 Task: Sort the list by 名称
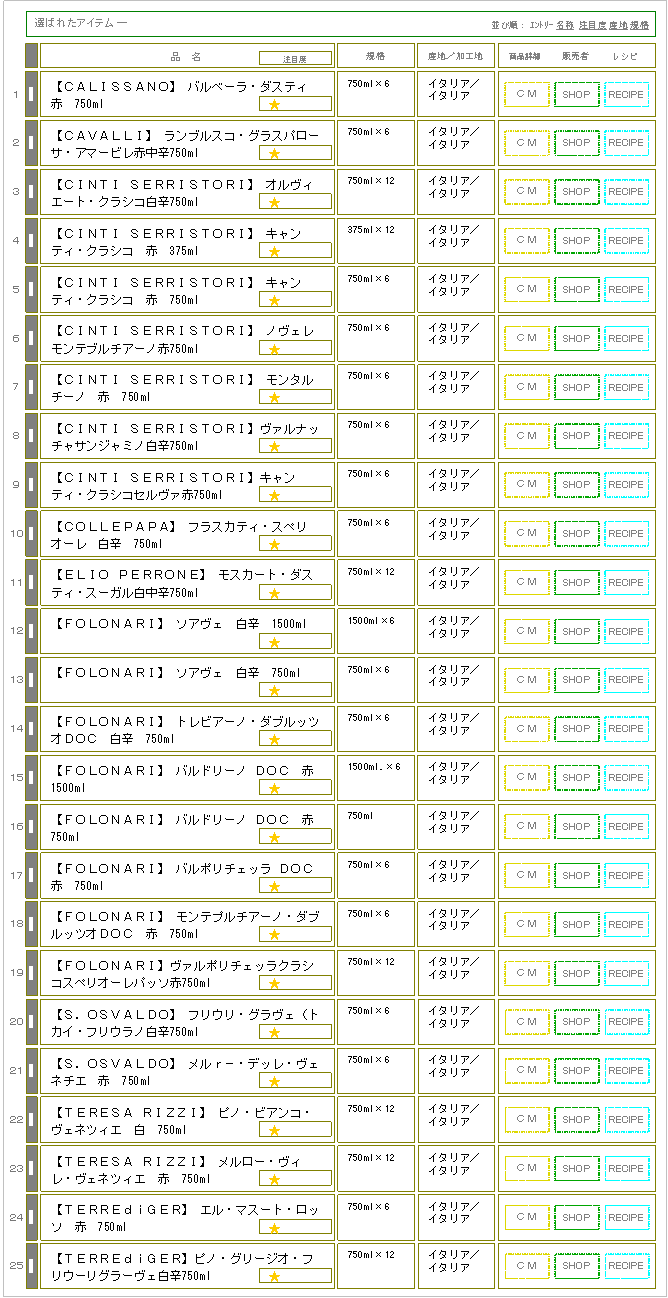pos(565,24)
